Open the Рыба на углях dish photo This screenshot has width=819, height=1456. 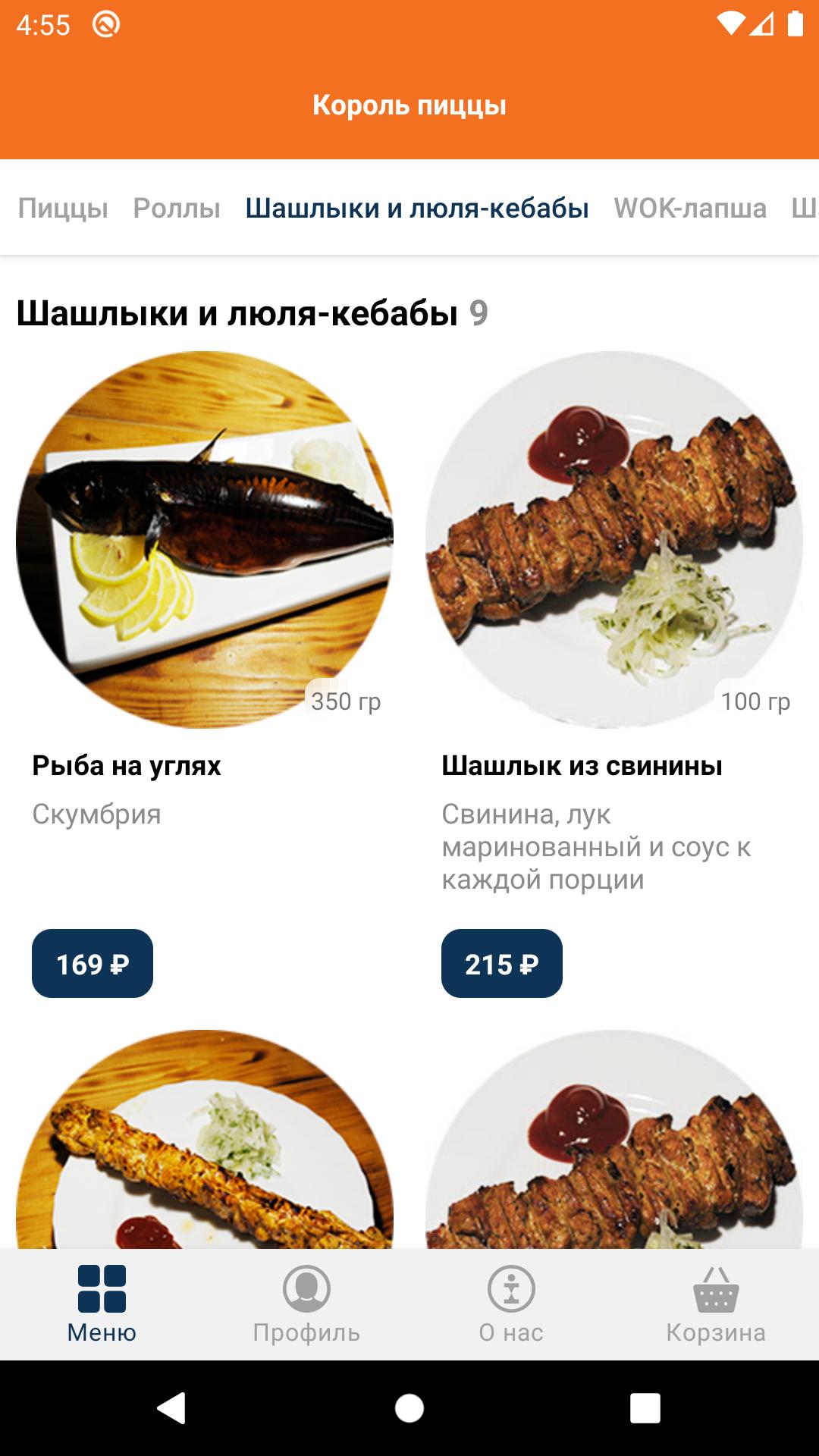(x=205, y=539)
